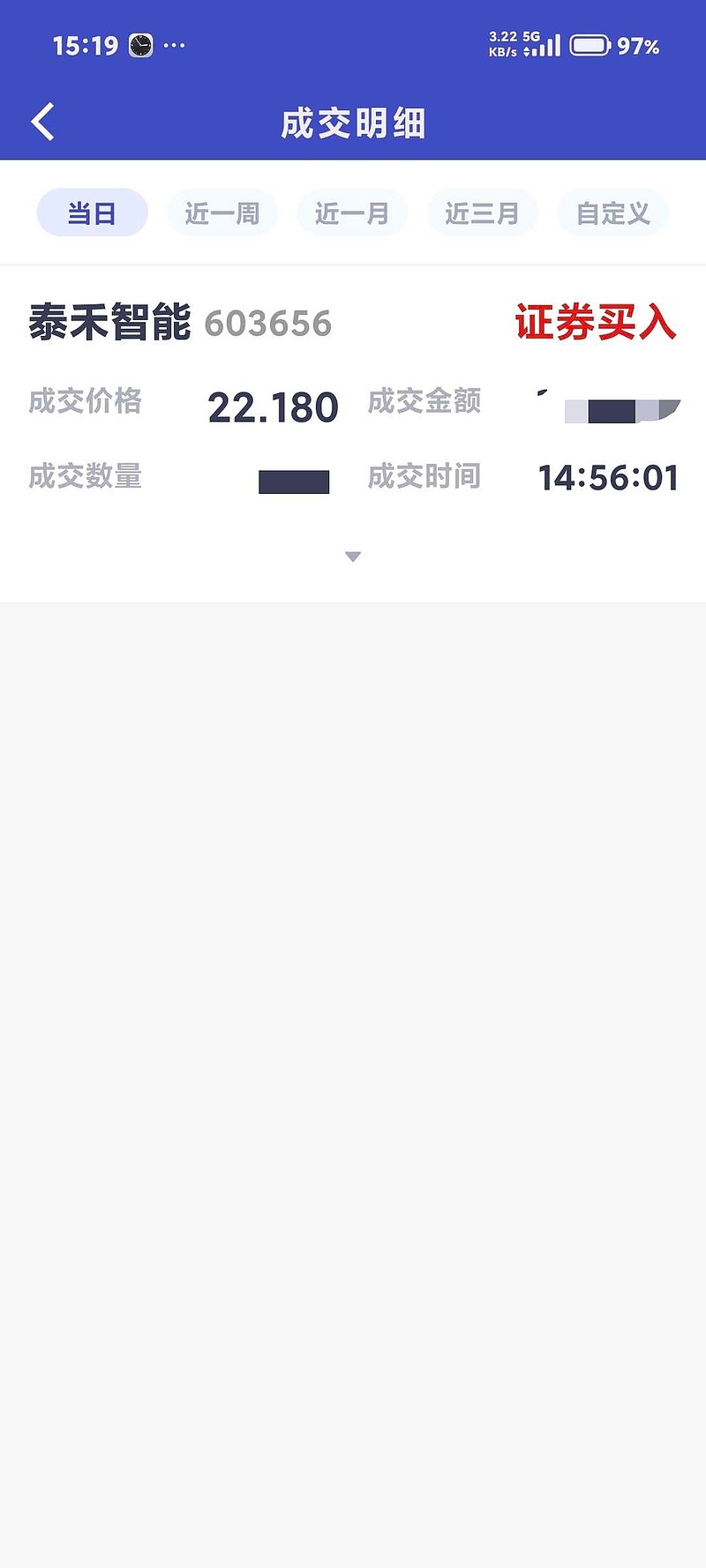
Task: Tap the redacted 成交数量 value
Action: [x=293, y=479]
